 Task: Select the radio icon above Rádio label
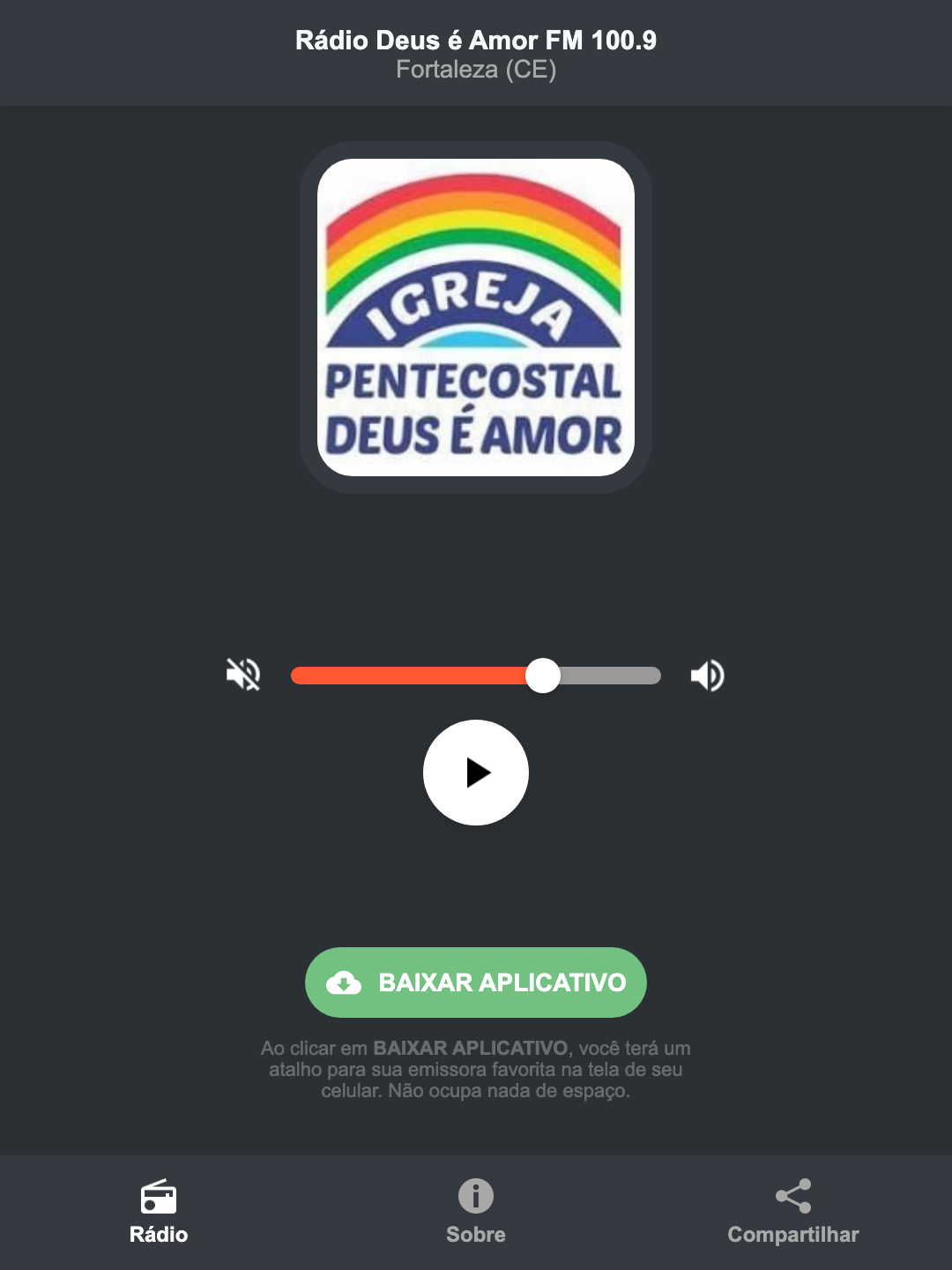tap(159, 1198)
